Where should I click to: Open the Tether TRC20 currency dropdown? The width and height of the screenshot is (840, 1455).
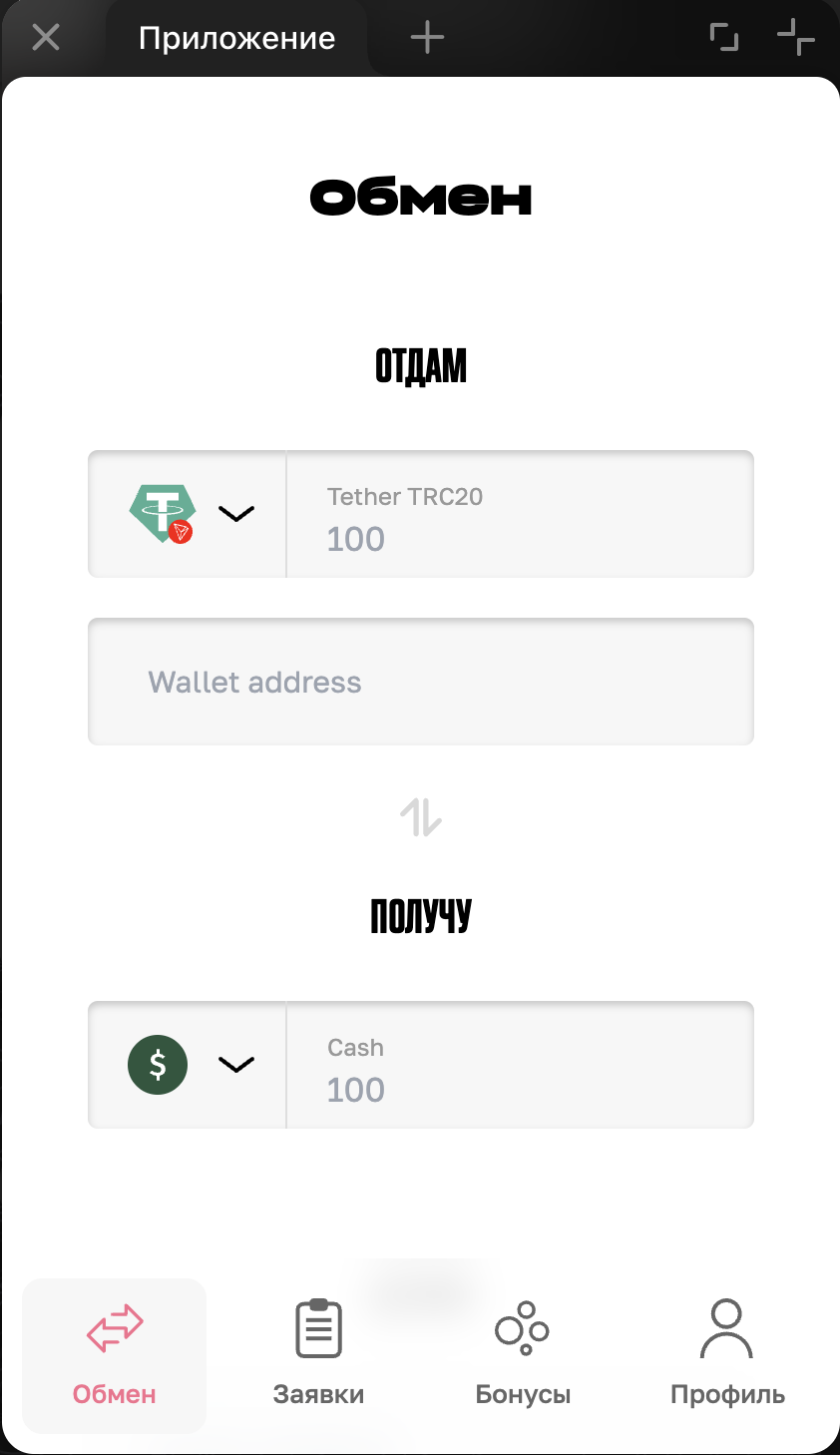coord(189,514)
